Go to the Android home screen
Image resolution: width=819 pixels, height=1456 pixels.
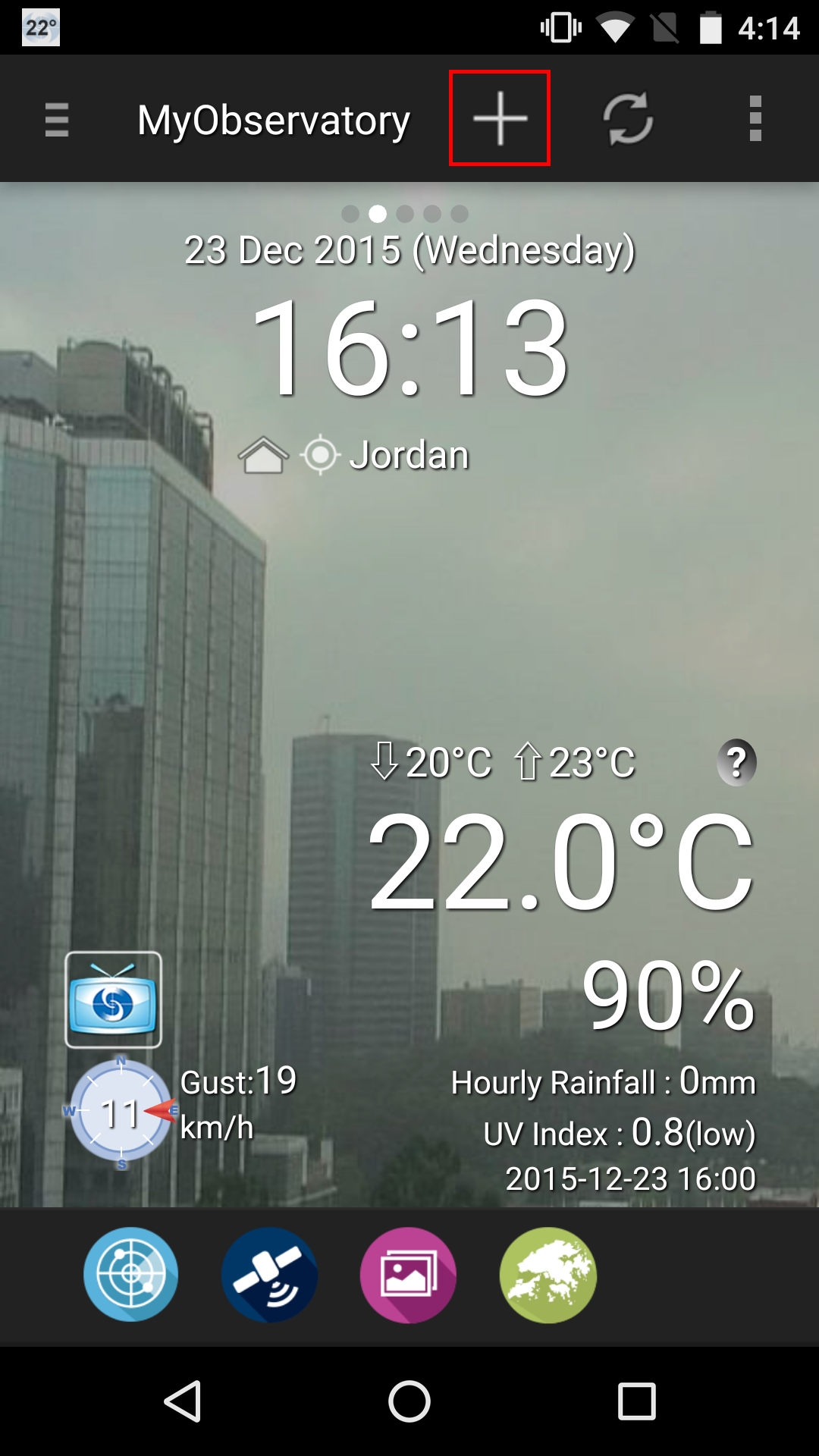[409, 1401]
